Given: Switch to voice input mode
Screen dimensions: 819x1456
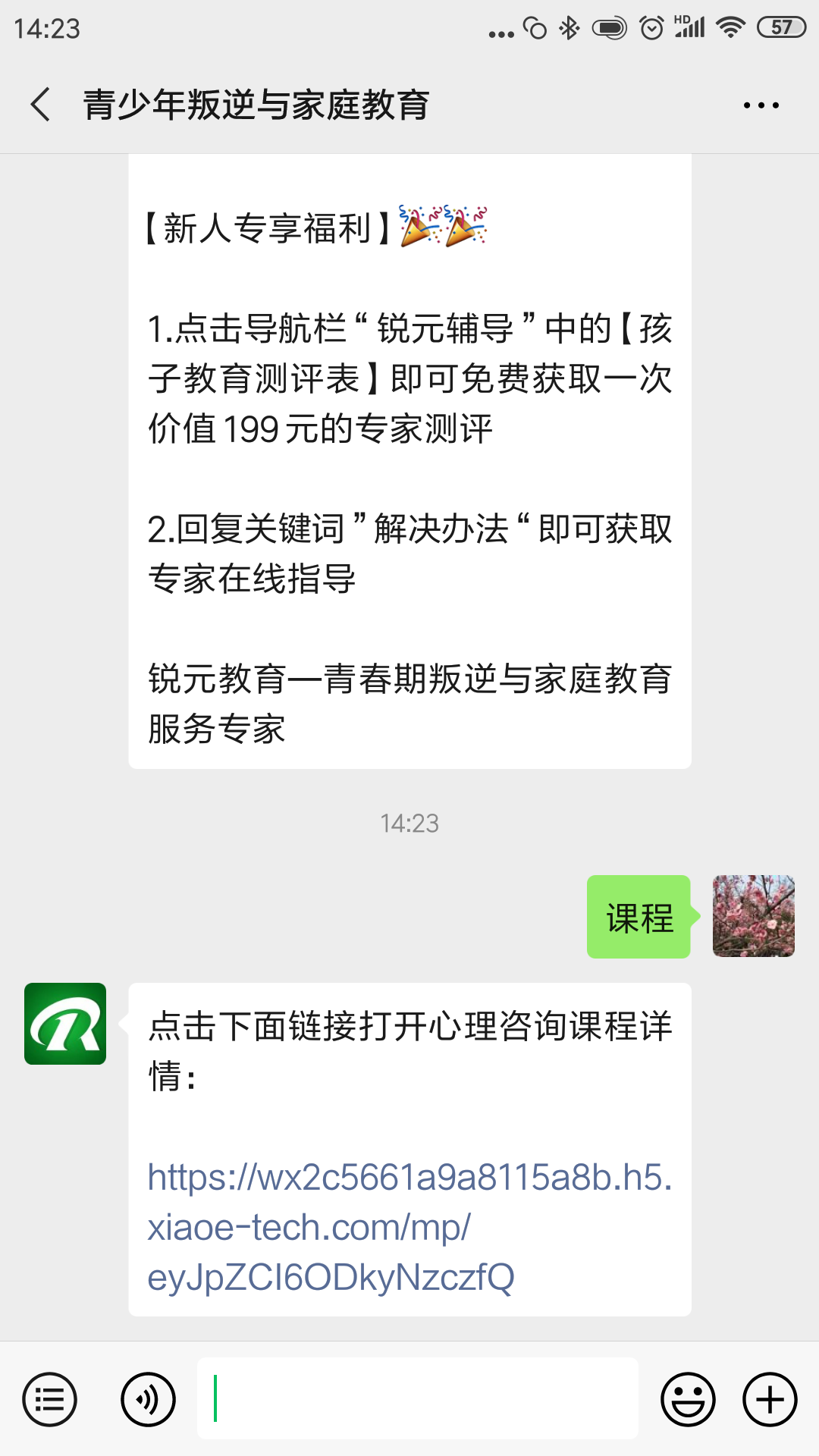Looking at the screenshot, I should [x=148, y=1399].
